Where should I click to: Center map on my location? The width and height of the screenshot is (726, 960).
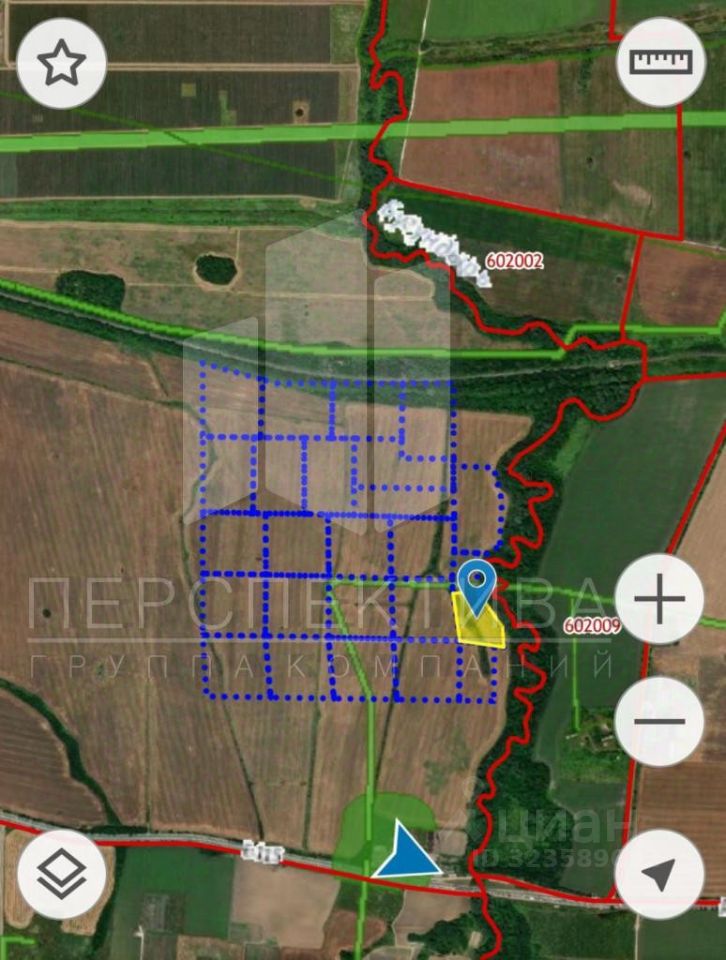(x=659, y=874)
